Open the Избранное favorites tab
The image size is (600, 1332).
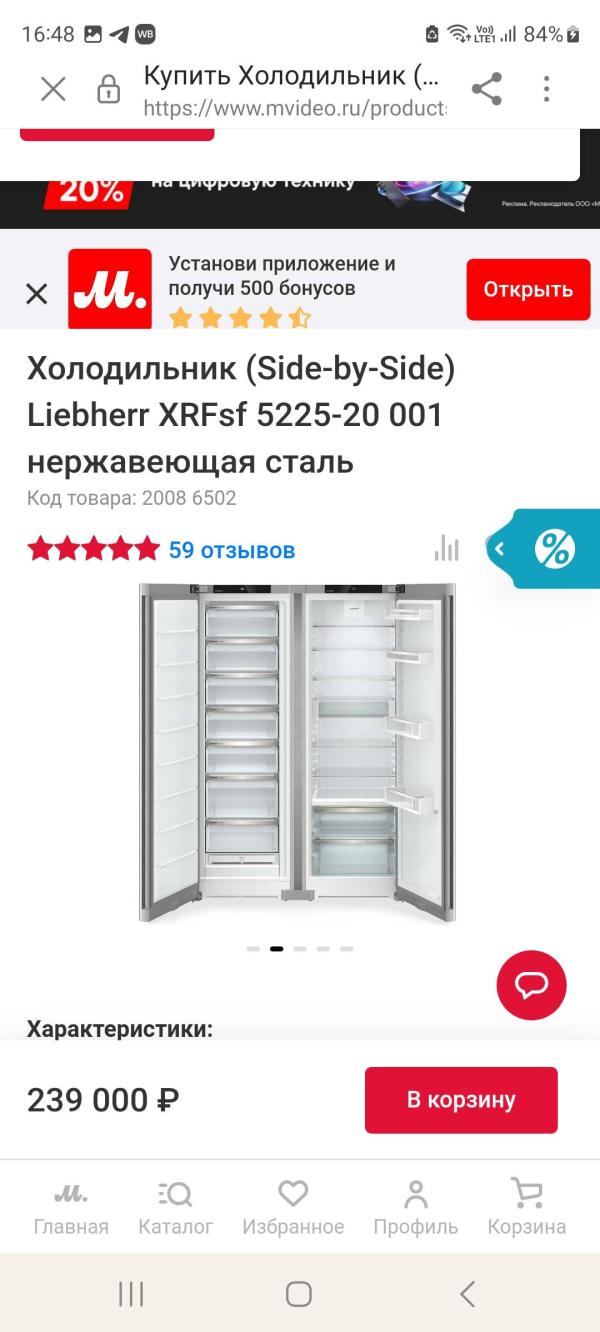coord(293,1207)
